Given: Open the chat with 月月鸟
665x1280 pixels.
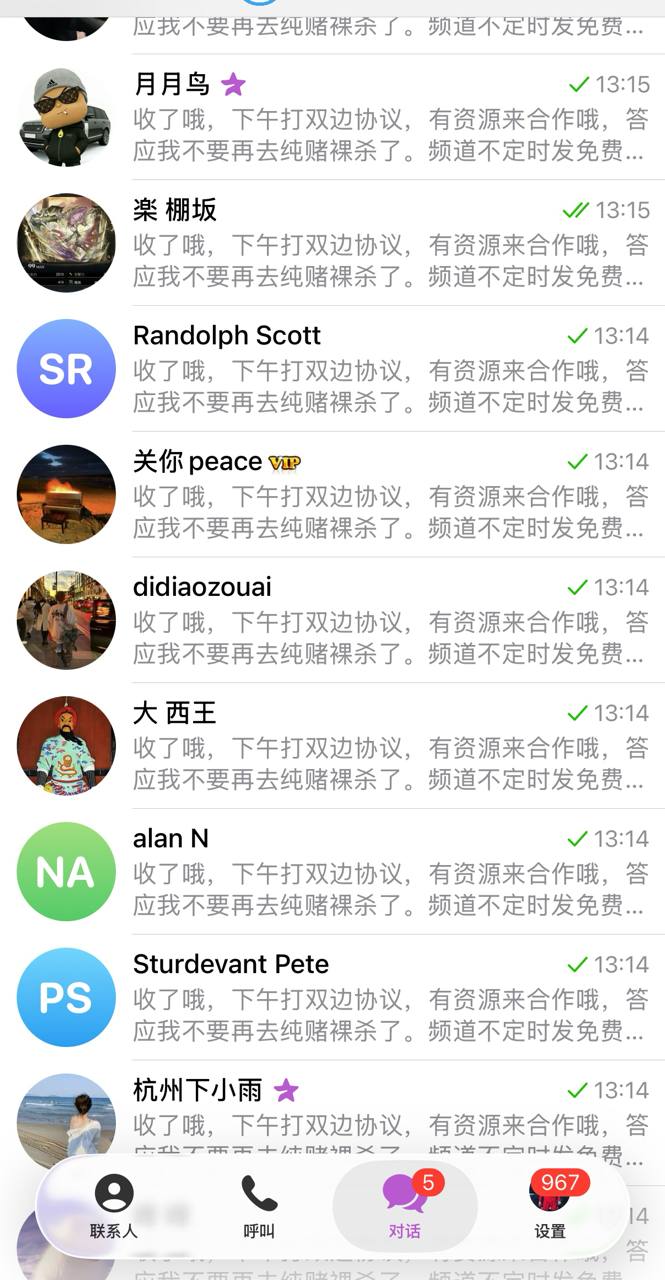Looking at the screenshot, I should click(x=390, y=118).
